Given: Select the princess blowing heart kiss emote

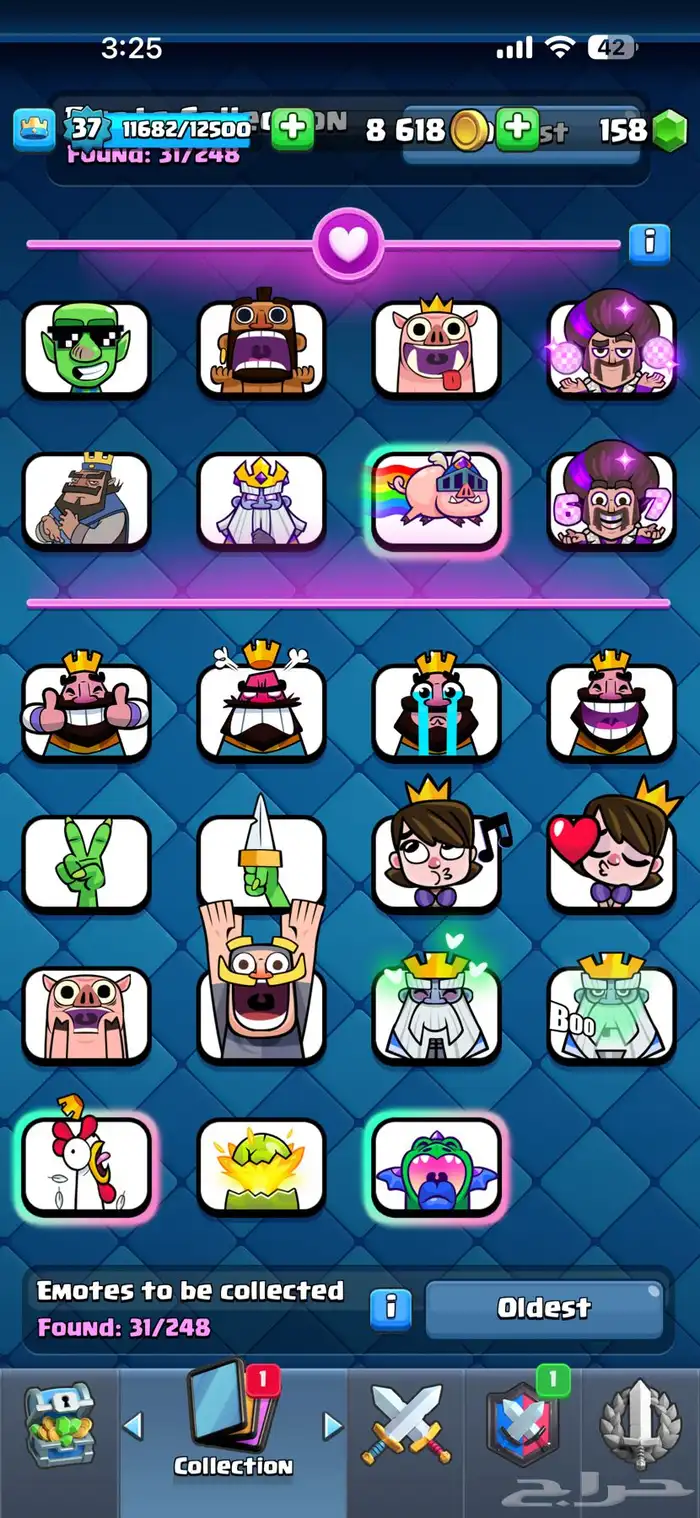Looking at the screenshot, I should tap(611, 859).
